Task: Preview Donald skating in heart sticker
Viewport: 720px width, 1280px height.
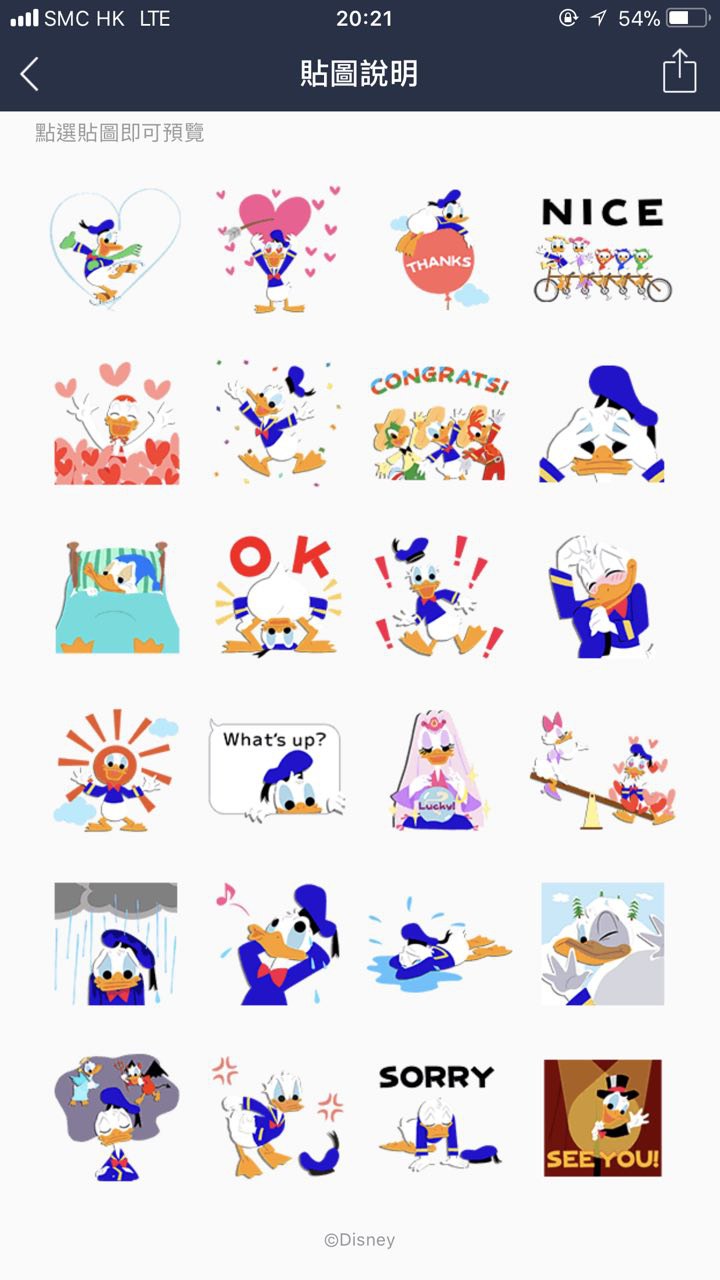Action: coord(116,249)
